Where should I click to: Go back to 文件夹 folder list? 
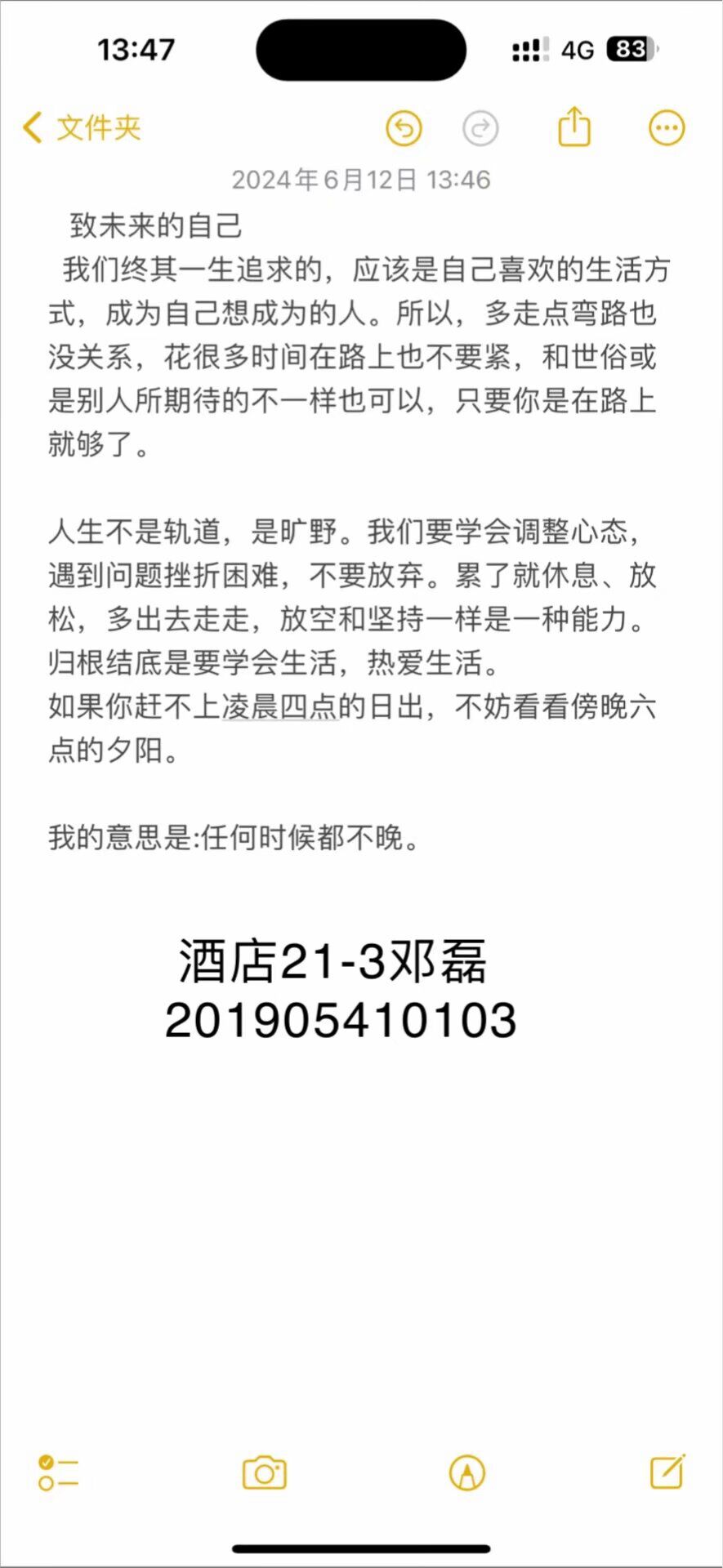tap(82, 128)
